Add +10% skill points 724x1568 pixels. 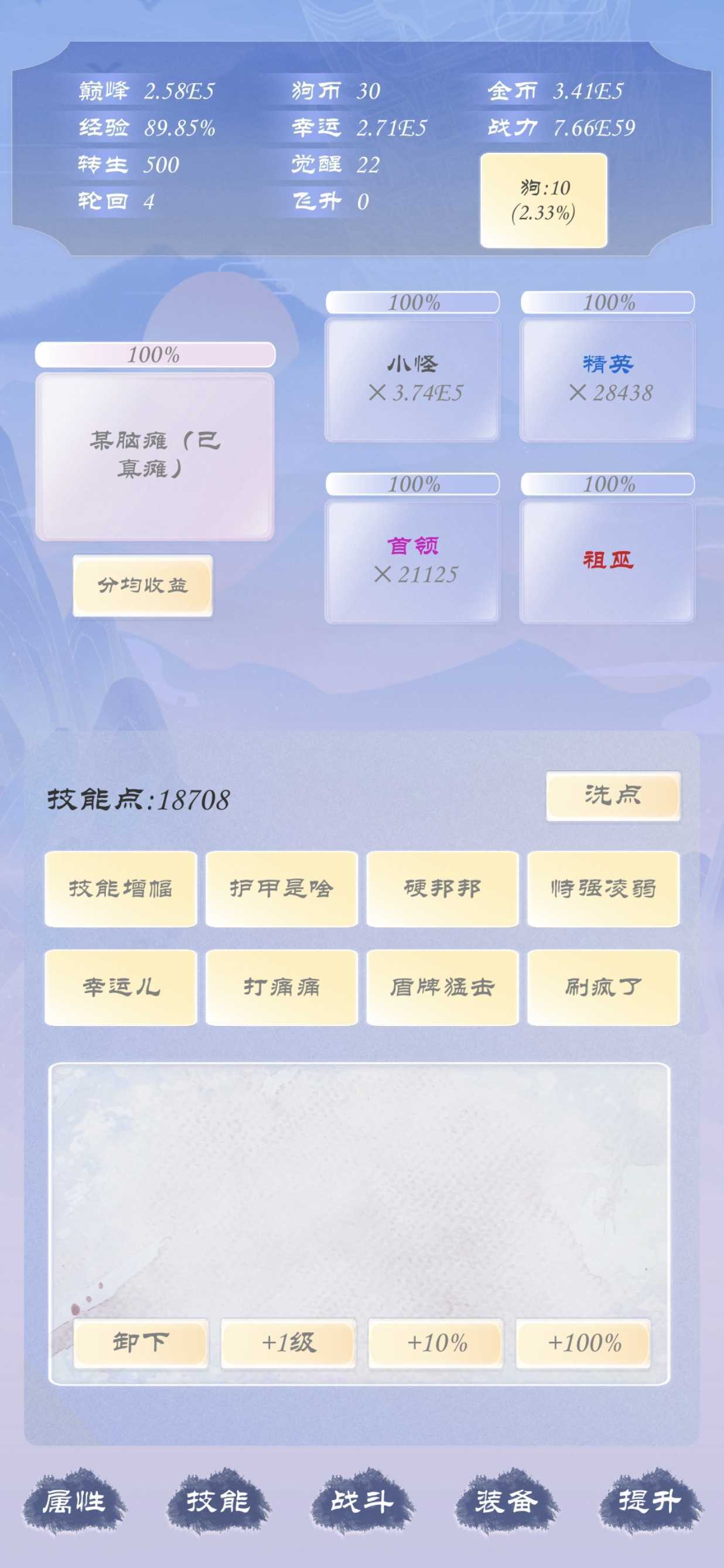point(436,1342)
